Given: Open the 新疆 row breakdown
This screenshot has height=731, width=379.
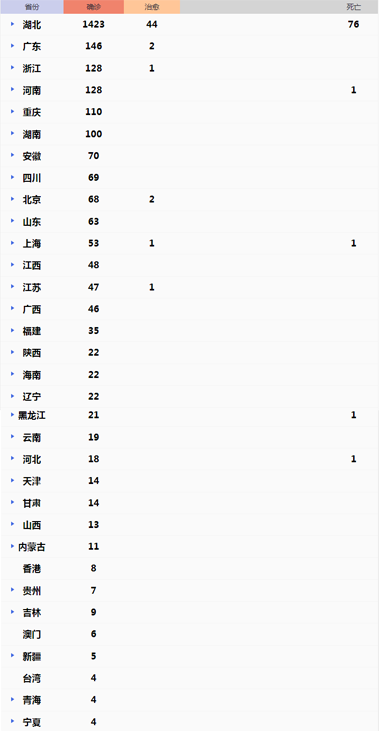Looking at the screenshot, I should pyautogui.click(x=13, y=655).
